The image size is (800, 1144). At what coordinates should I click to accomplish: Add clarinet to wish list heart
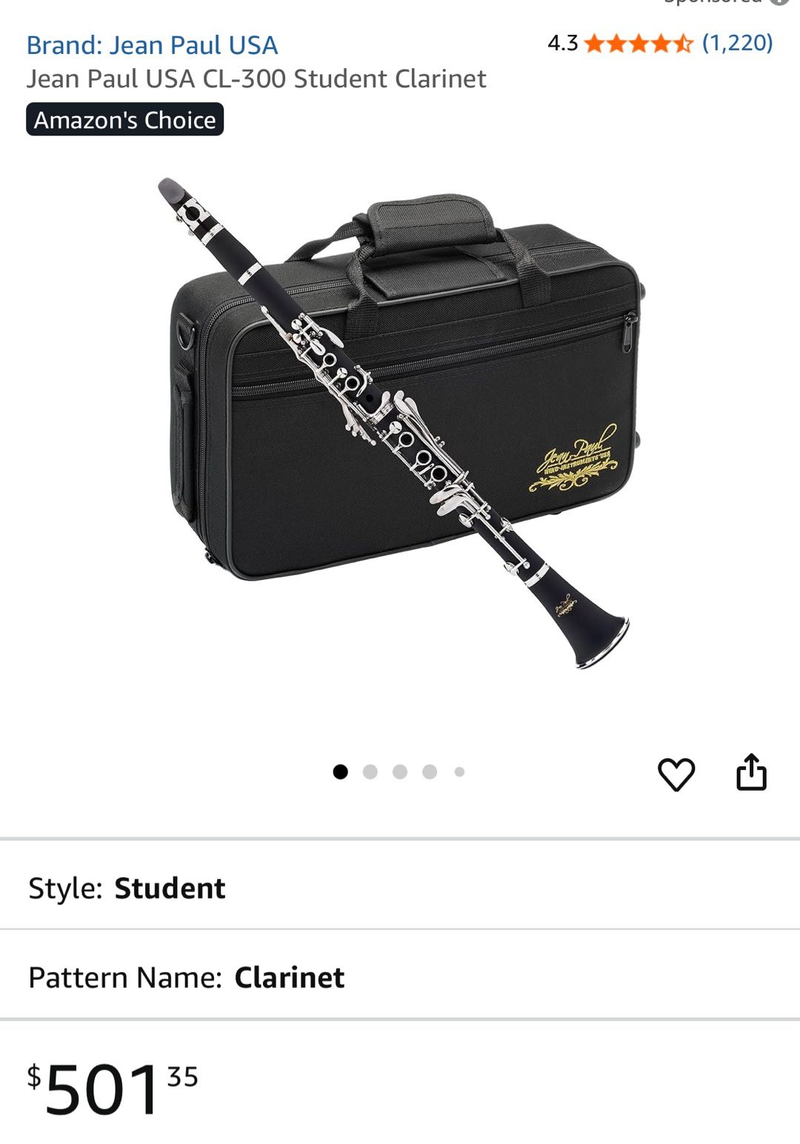click(676, 773)
